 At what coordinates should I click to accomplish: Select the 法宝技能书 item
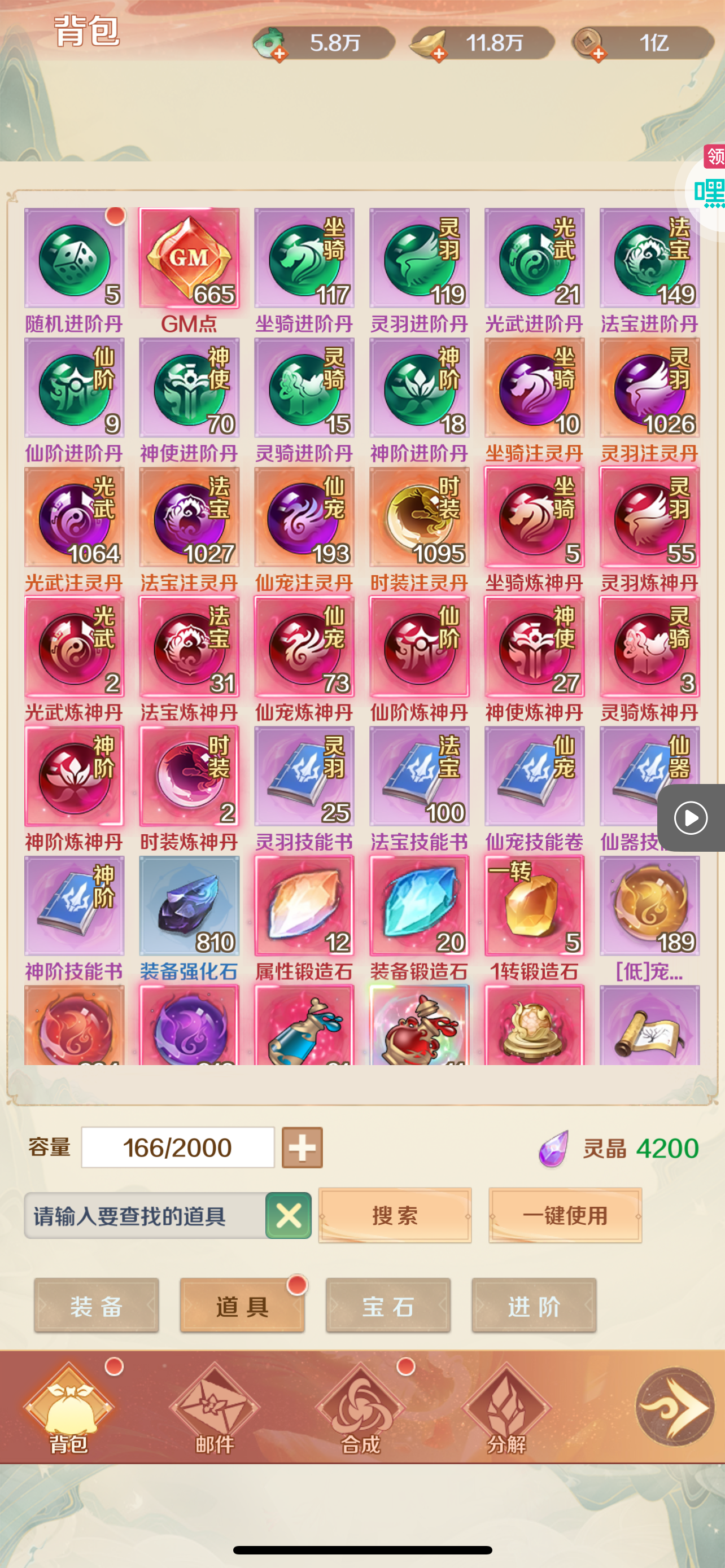pyautogui.click(x=420, y=776)
